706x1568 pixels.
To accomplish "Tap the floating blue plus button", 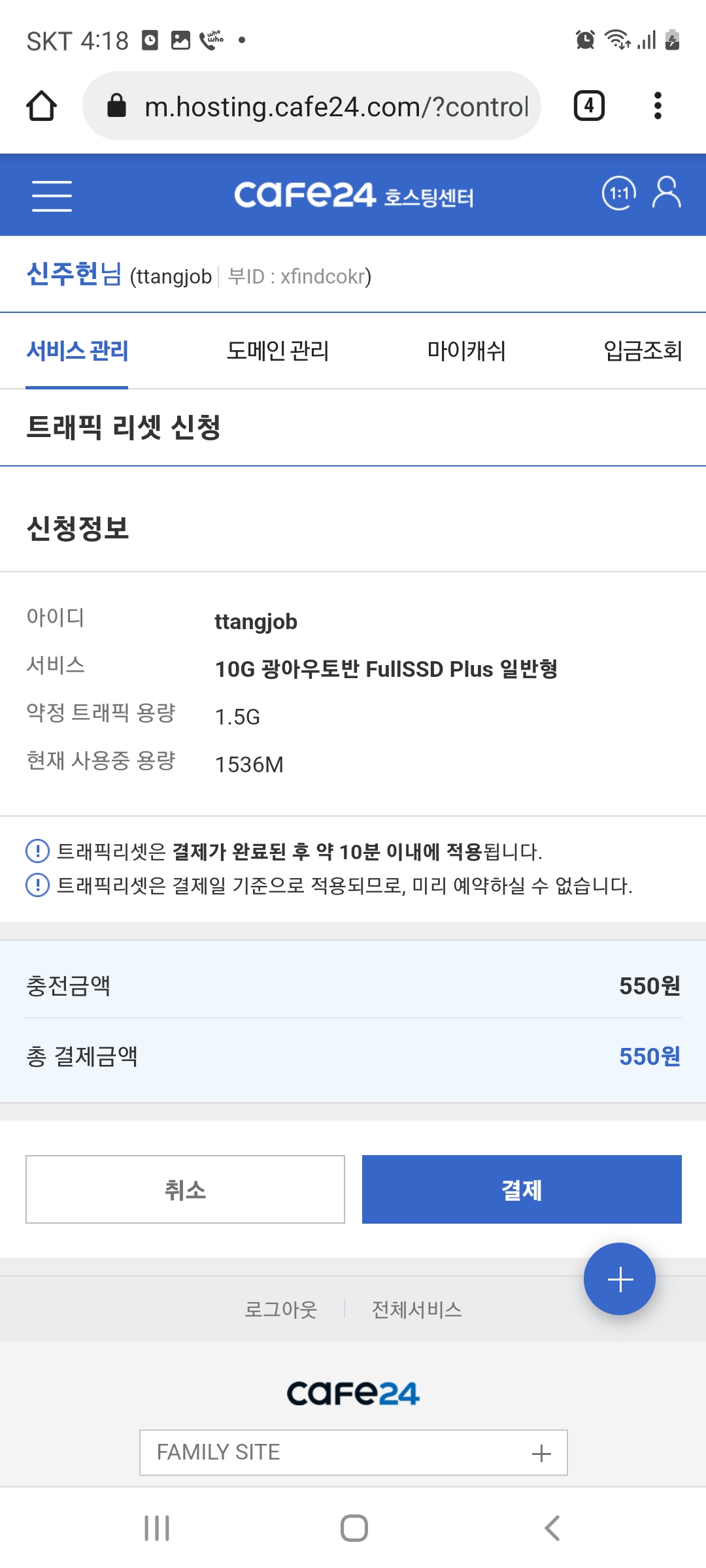I will (619, 1279).
